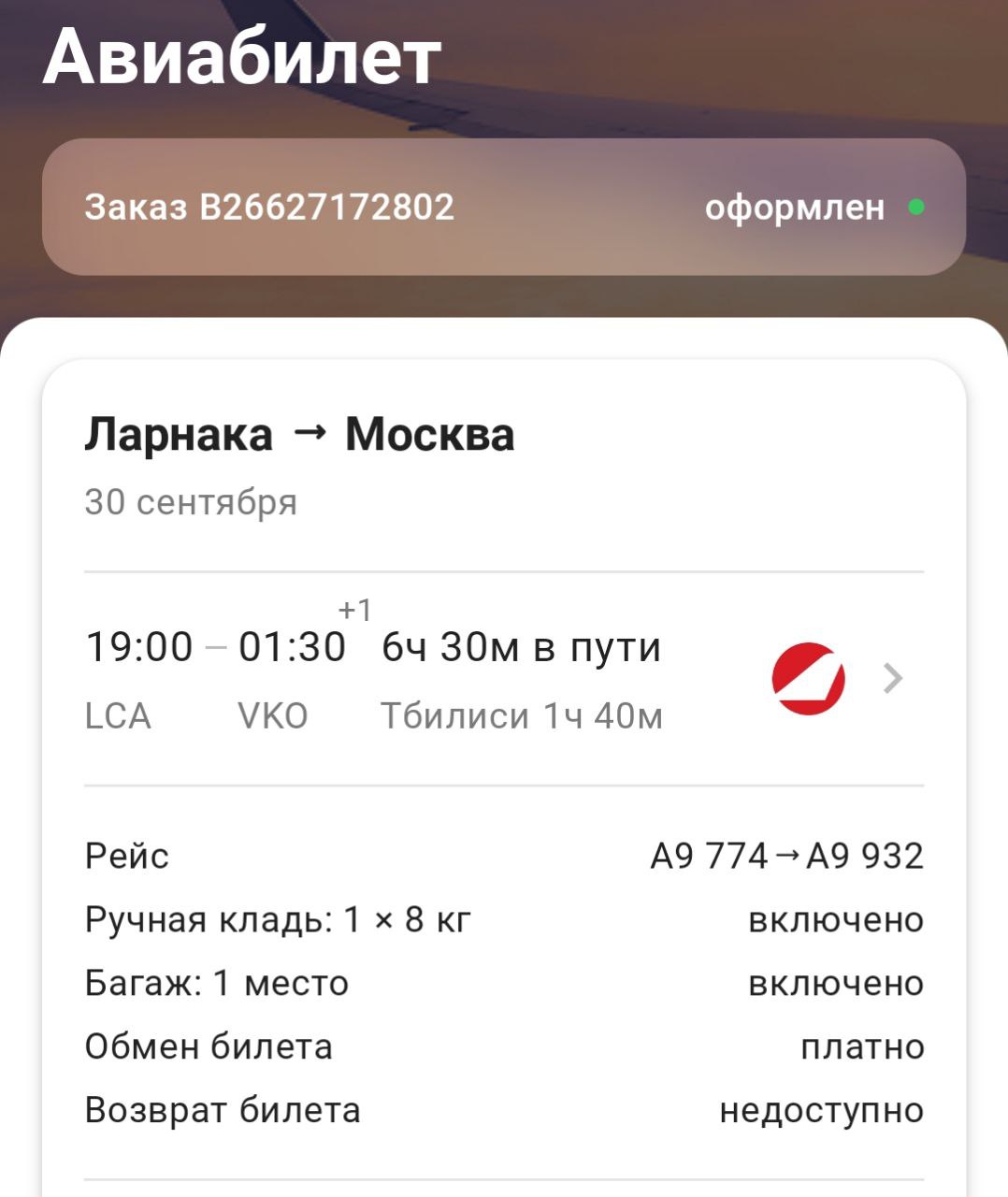Open order B26627172802 status card

pyautogui.click(x=503, y=207)
